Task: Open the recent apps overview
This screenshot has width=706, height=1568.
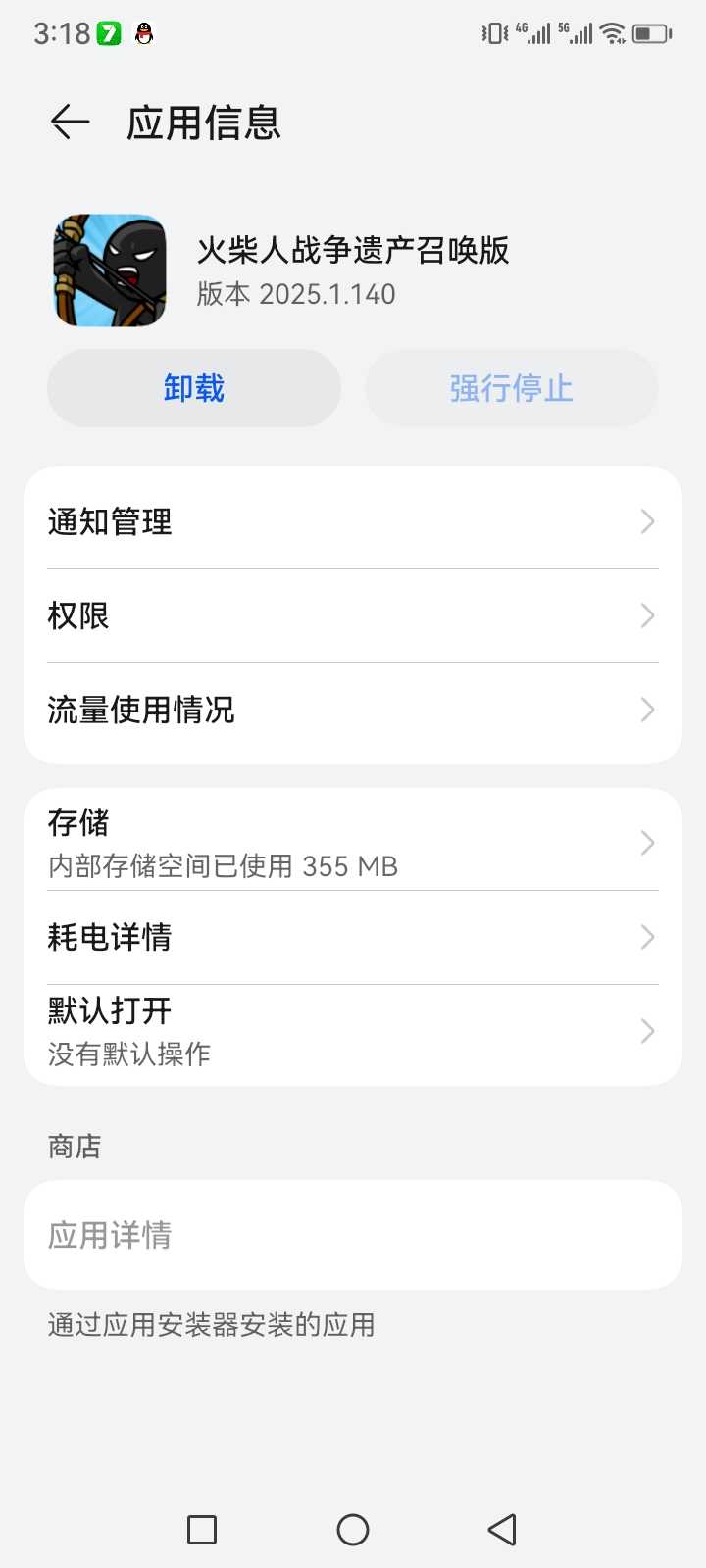Action: click(202, 1530)
